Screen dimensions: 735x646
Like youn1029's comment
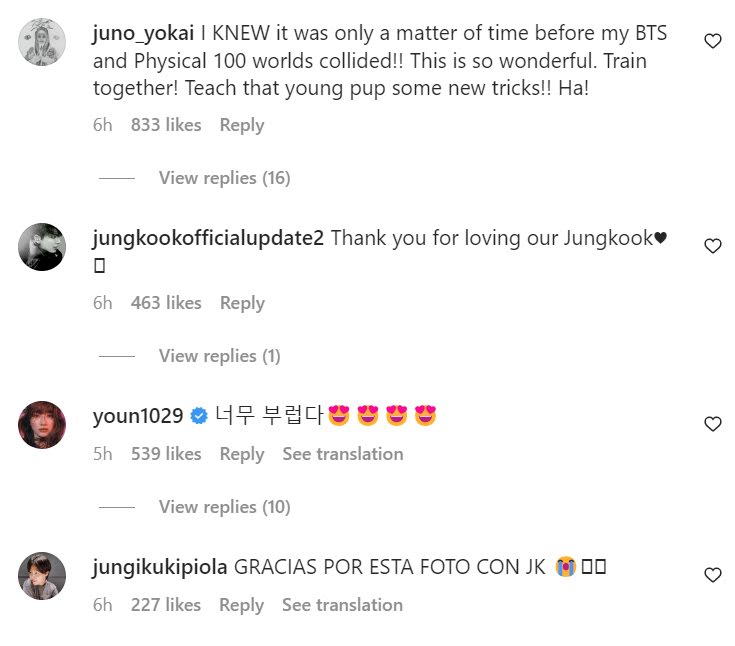point(713,424)
